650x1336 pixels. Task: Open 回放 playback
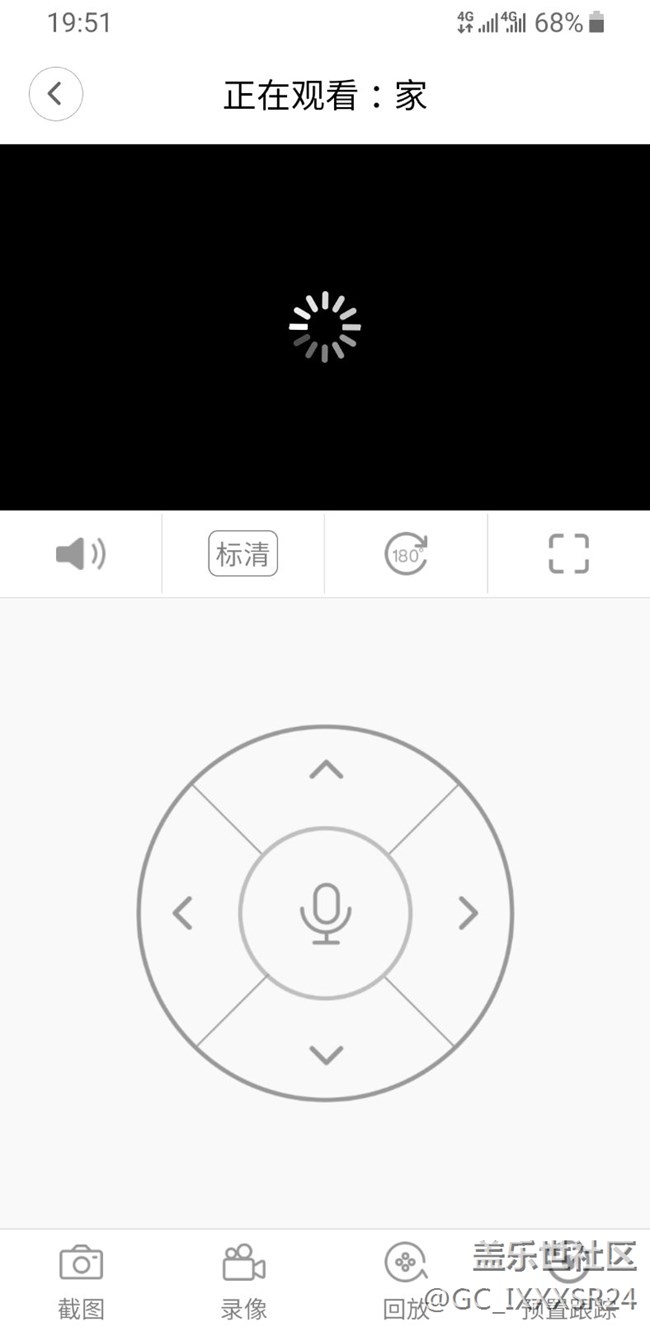405,1280
